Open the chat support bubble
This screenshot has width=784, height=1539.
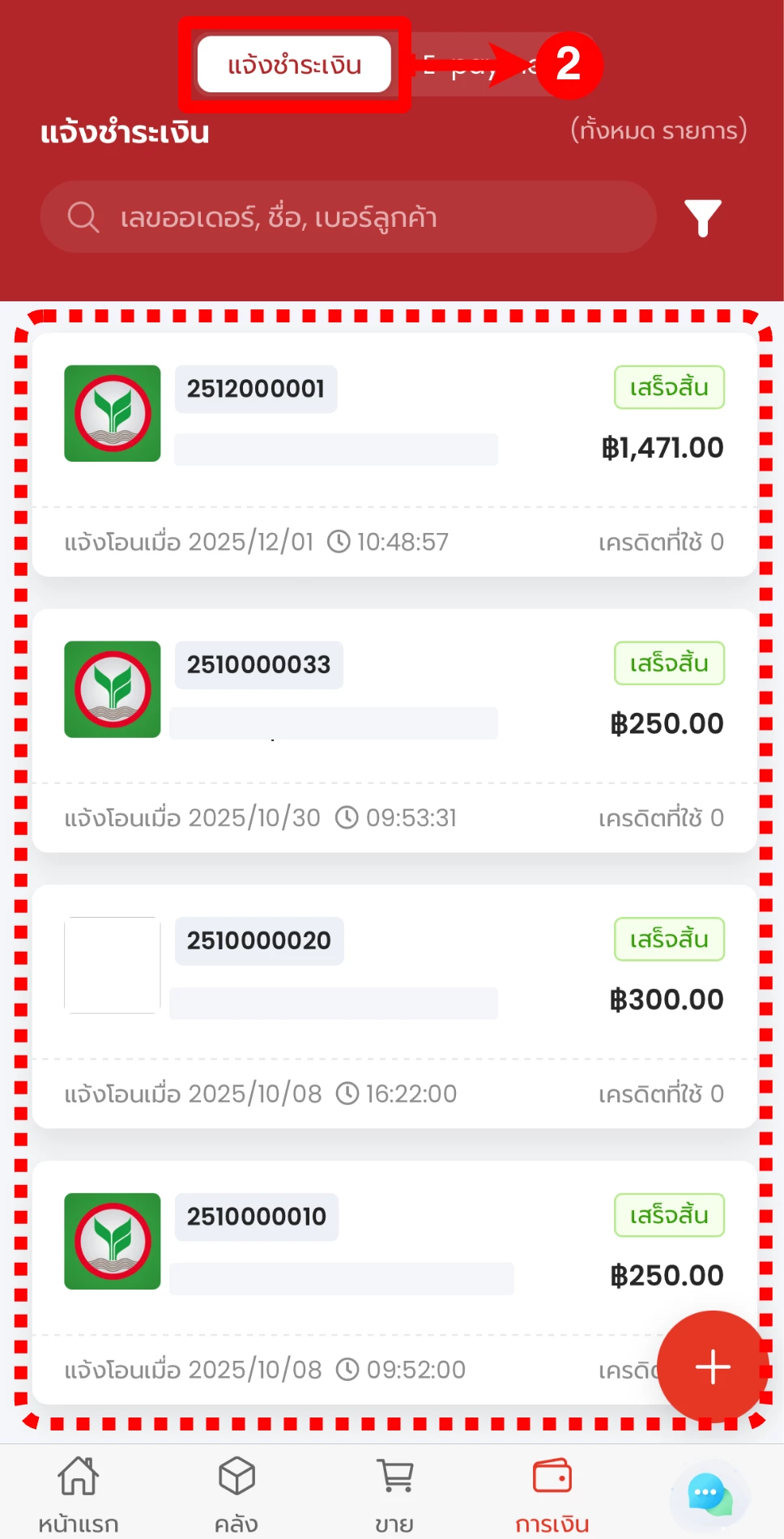[709, 1494]
